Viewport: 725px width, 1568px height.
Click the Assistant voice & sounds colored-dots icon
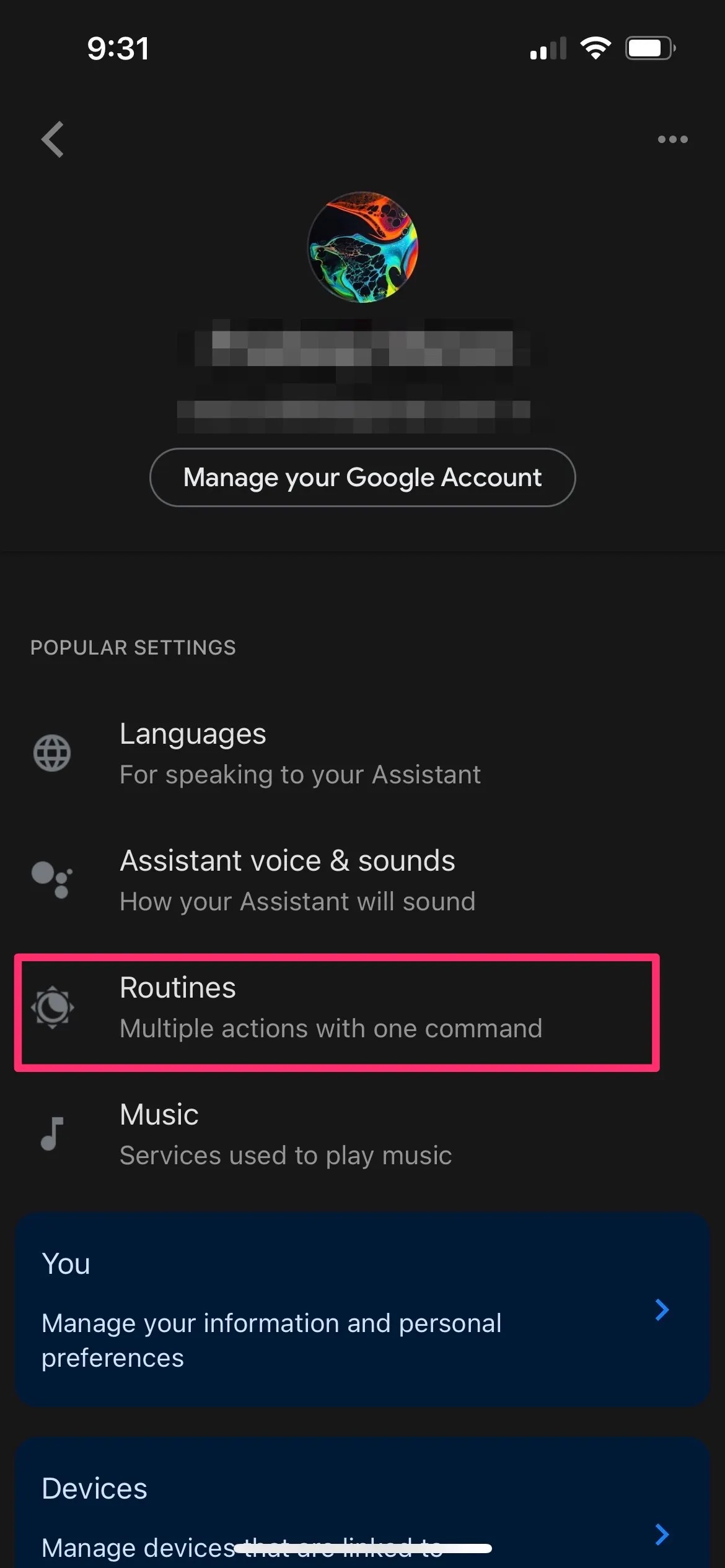pyautogui.click(x=52, y=880)
